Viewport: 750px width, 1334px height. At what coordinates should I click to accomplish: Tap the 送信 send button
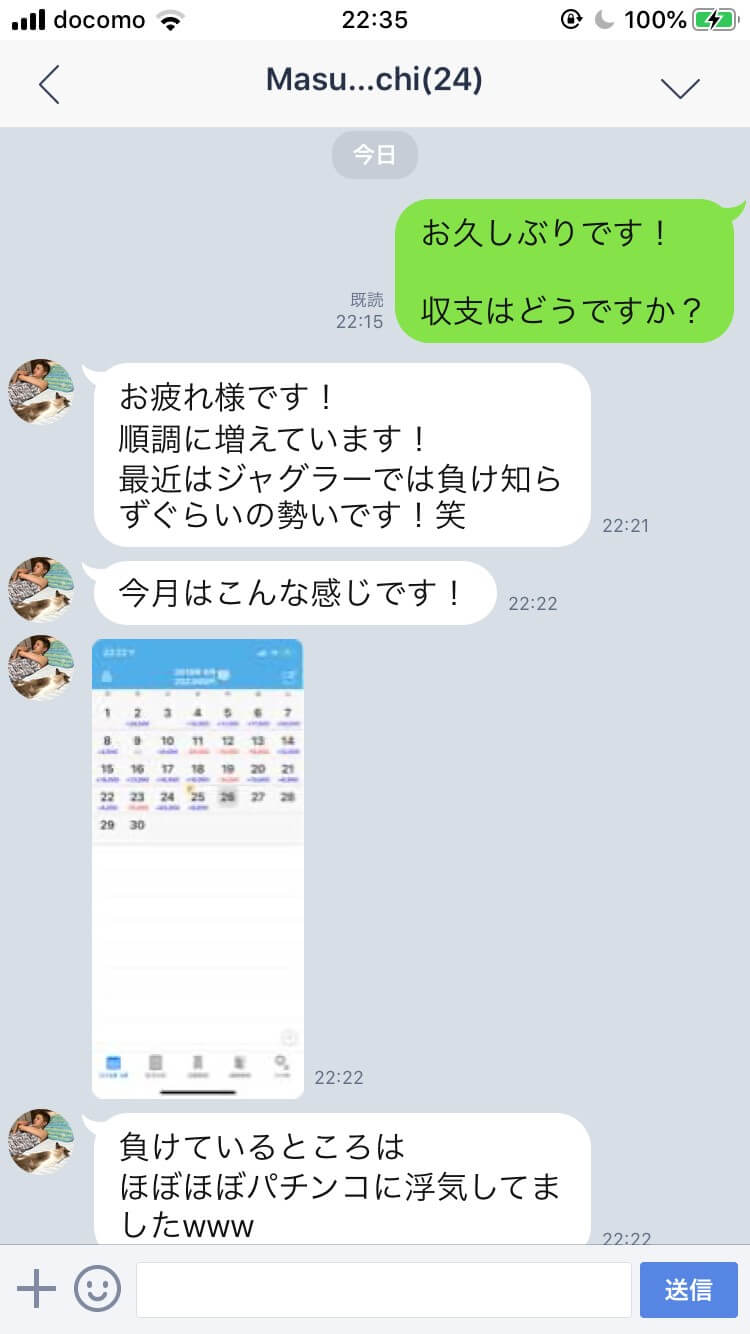(x=688, y=1290)
